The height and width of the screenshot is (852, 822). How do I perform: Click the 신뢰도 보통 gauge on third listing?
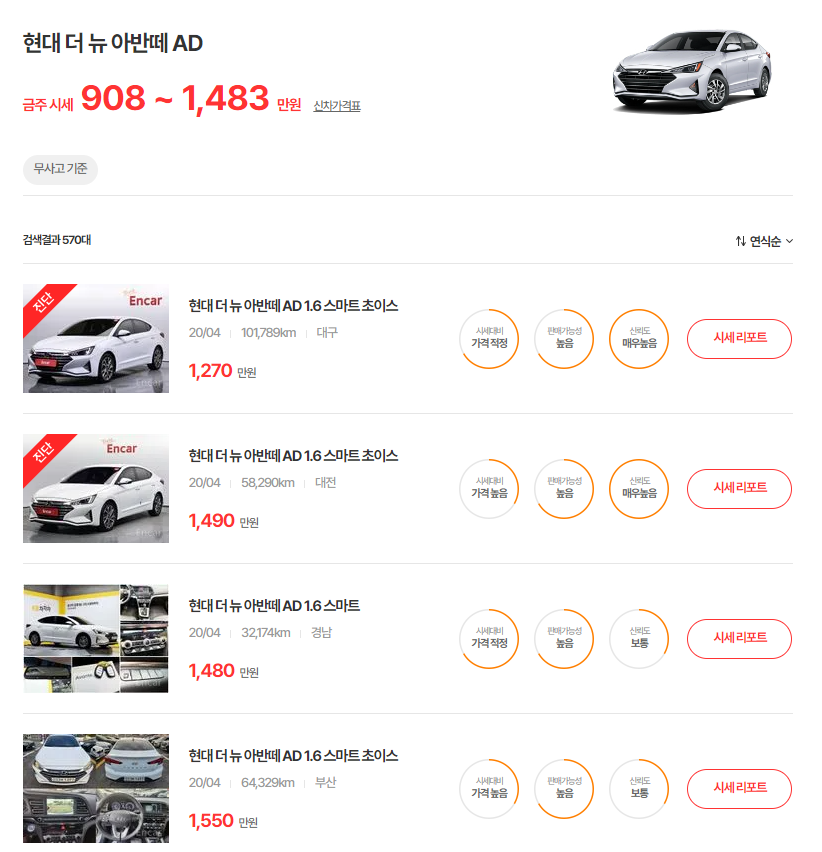tap(639, 638)
